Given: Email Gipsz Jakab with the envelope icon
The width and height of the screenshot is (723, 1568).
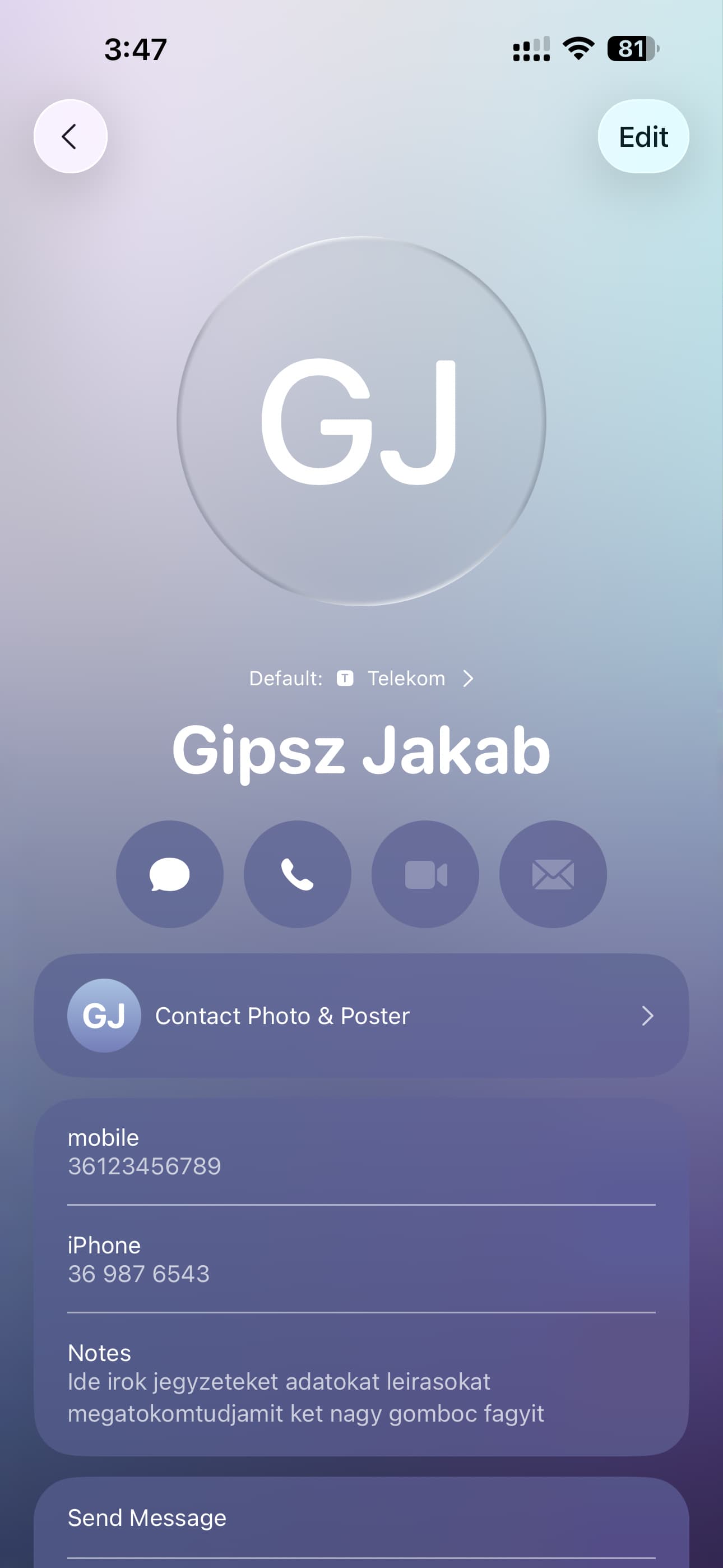Looking at the screenshot, I should click(x=553, y=874).
